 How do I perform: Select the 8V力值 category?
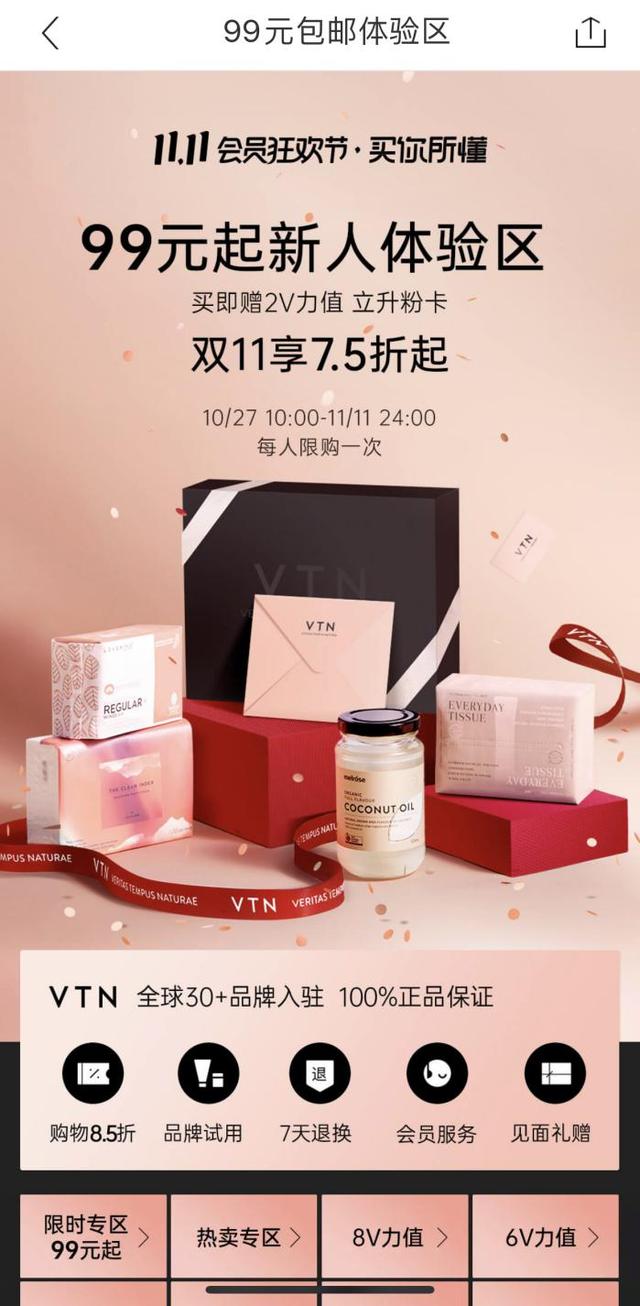coord(395,1237)
